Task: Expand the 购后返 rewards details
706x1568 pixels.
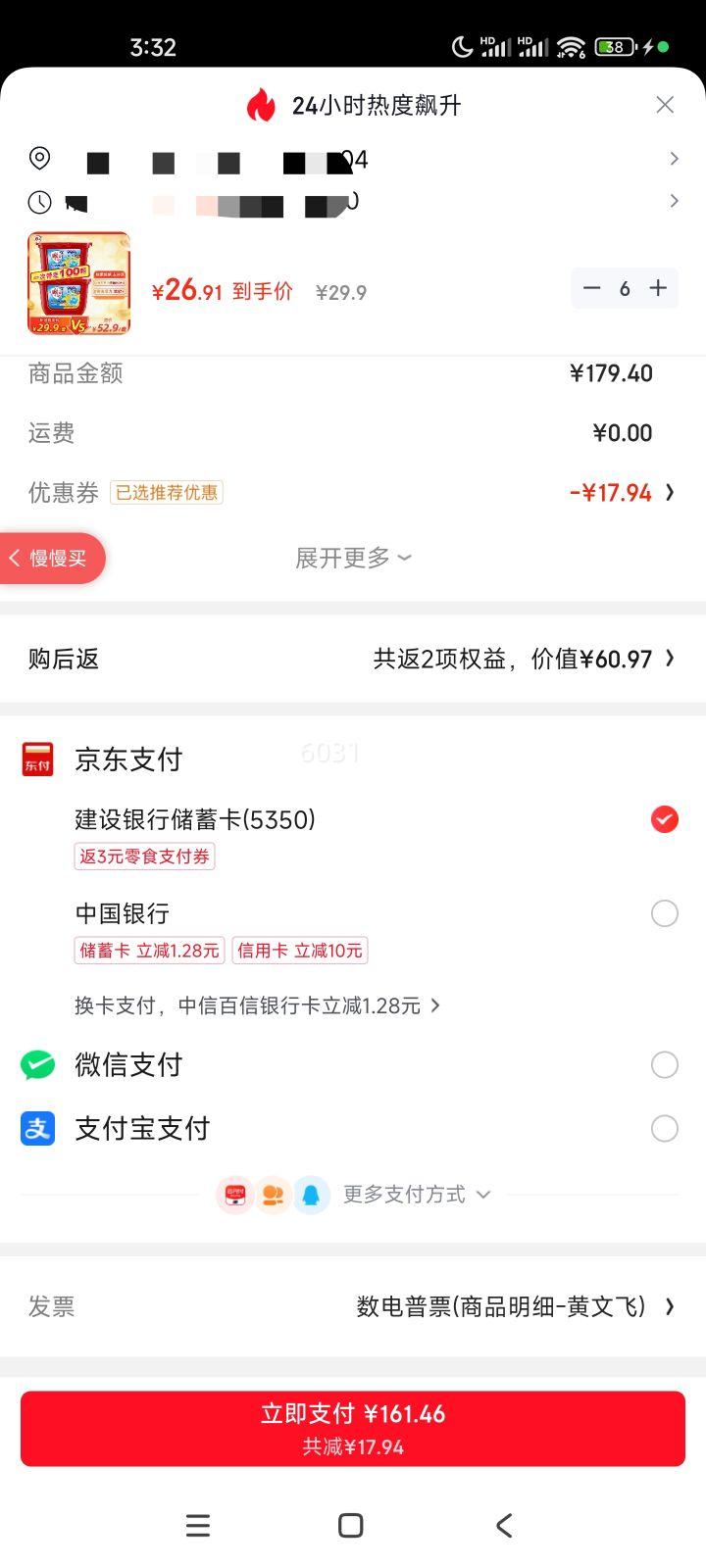Action: [353, 658]
